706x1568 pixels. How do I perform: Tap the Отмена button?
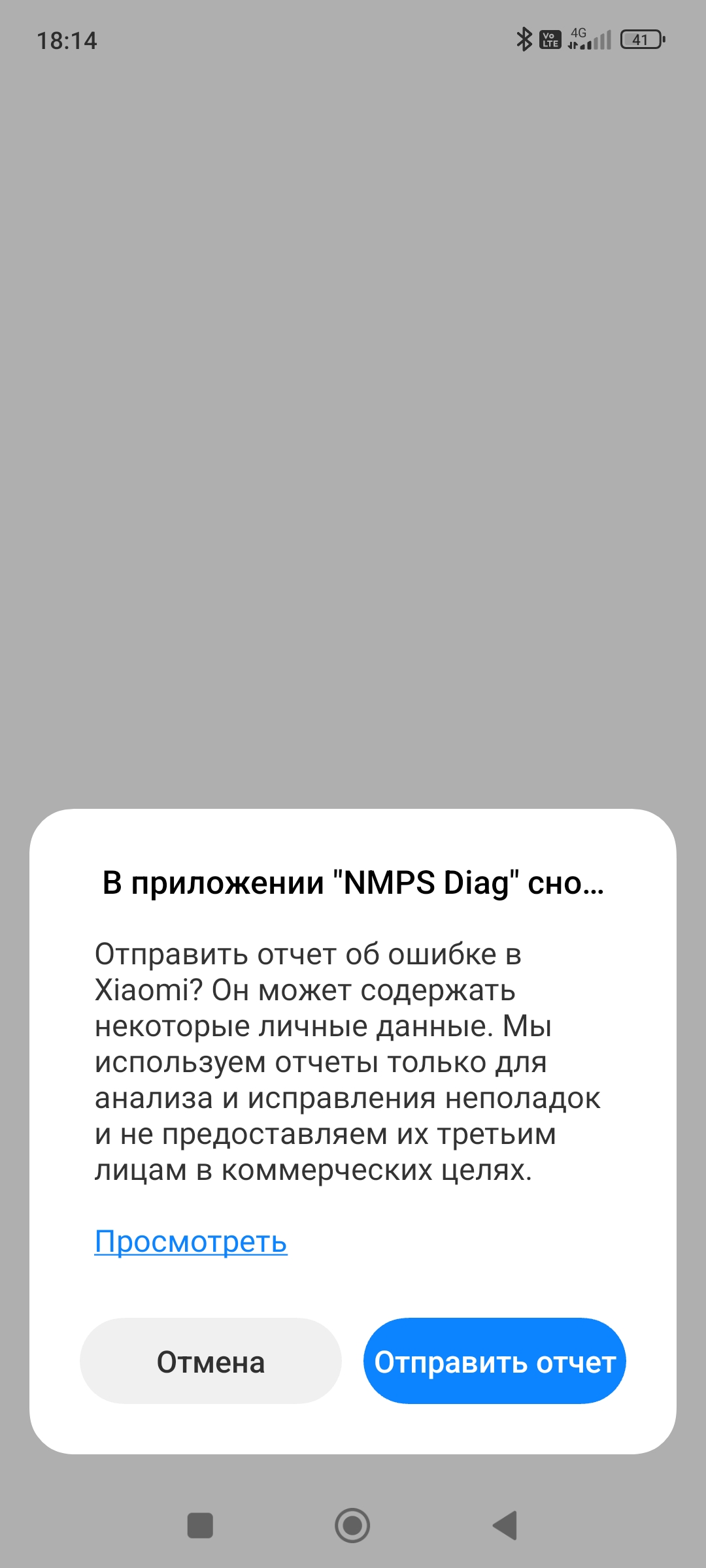[x=210, y=1362]
